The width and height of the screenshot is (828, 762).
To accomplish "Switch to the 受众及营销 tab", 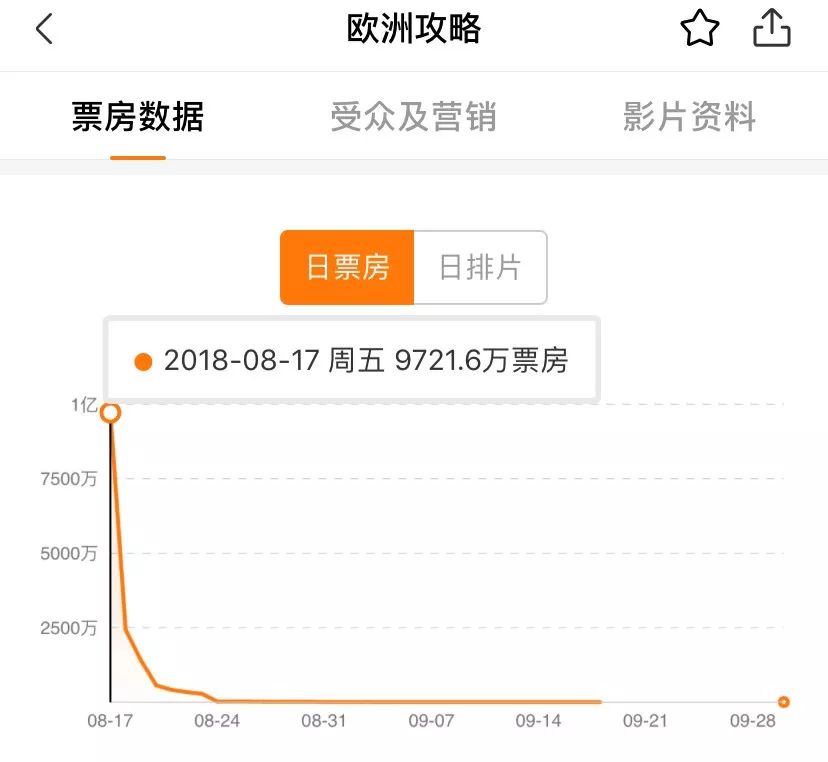I will pyautogui.click(x=413, y=117).
